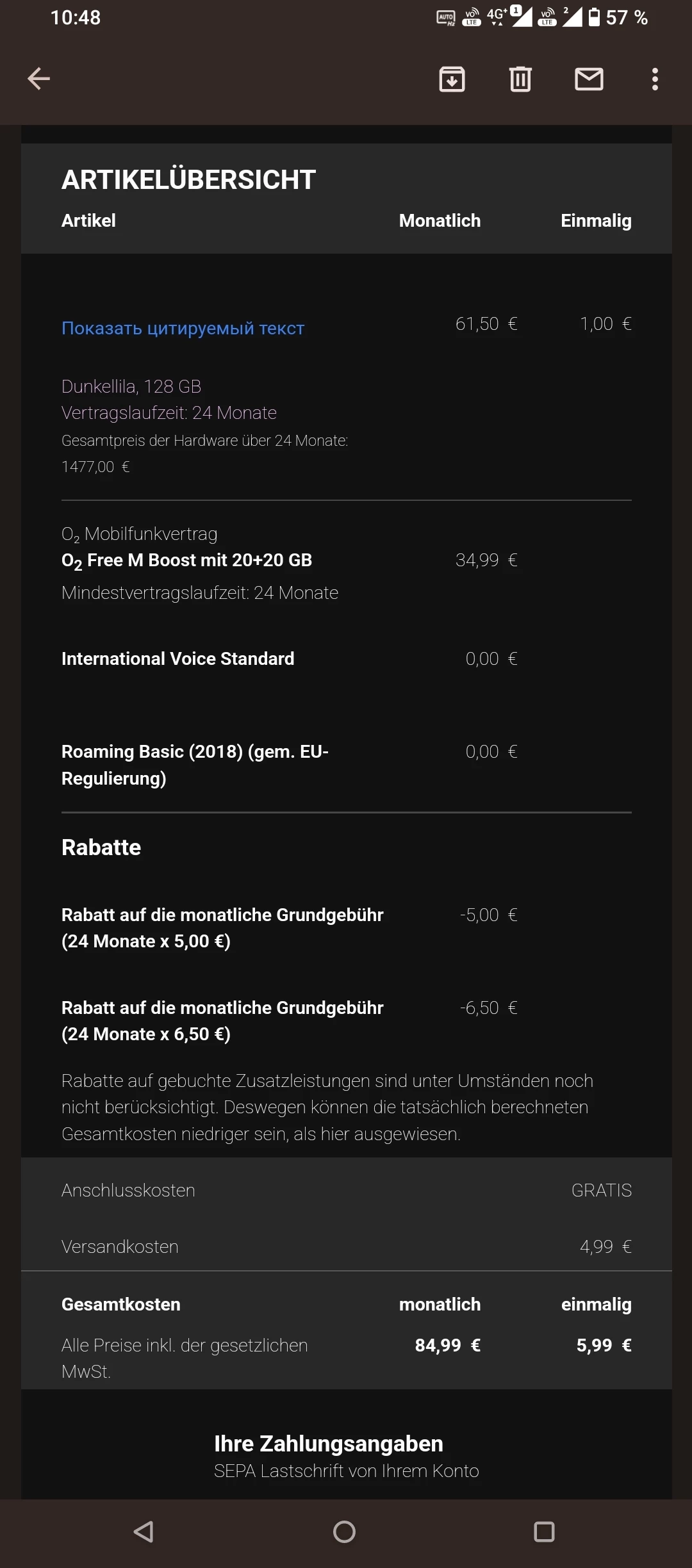This screenshot has width=692, height=1568.
Task: Tap Показать цитируемый текст link
Action: [x=183, y=328]
